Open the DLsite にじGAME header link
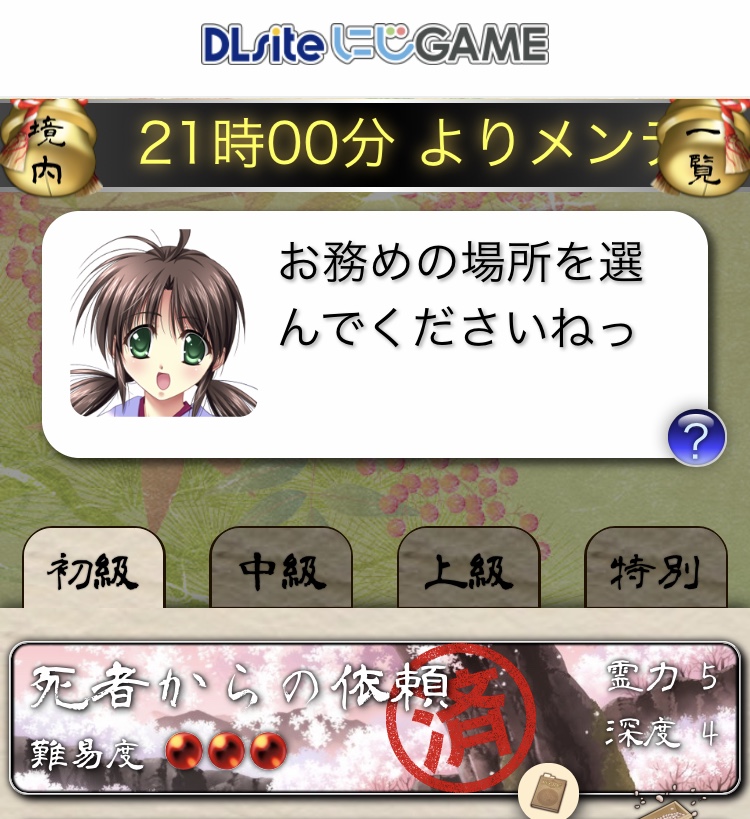750x819 pixels. [375, 45]
